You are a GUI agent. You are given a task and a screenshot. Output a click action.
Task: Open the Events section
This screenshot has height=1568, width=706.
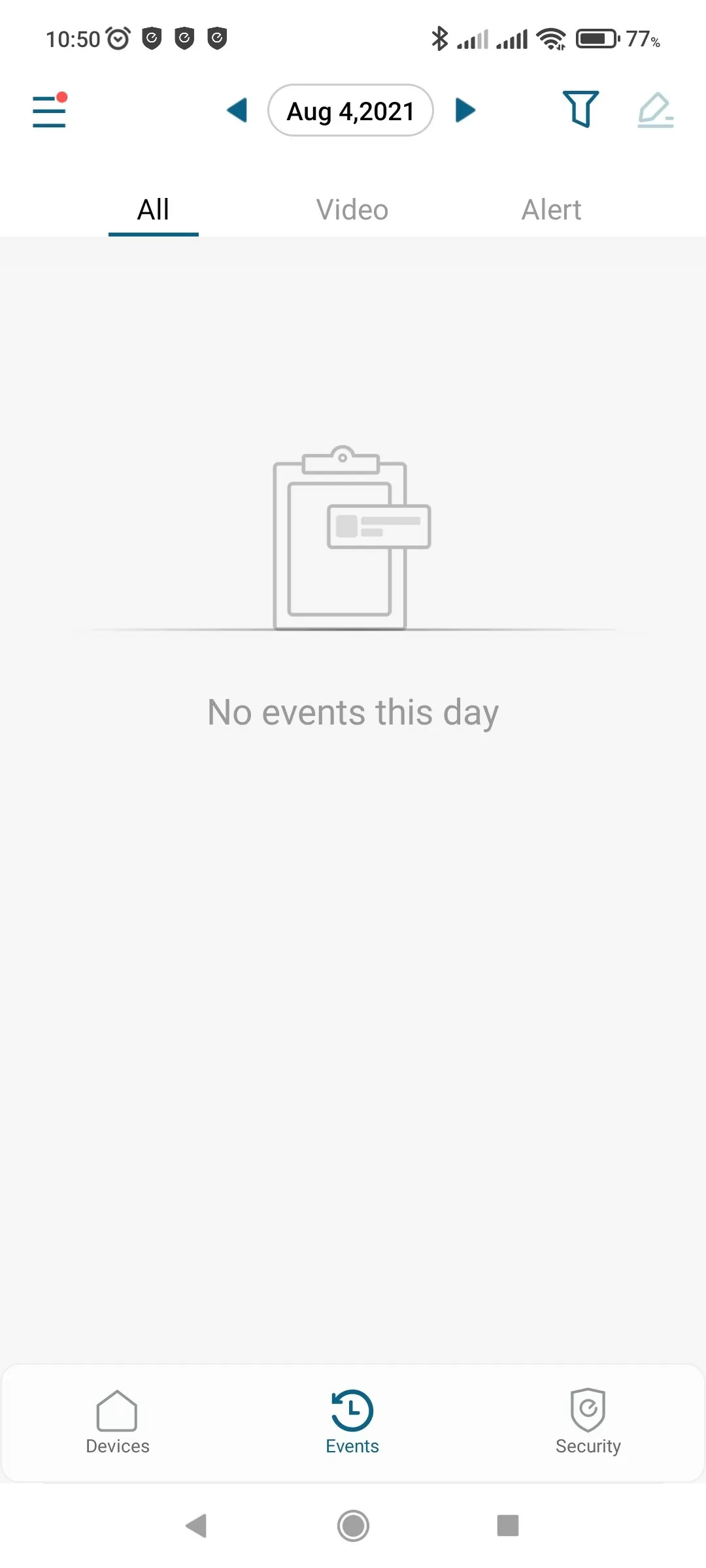(x=352, y=1422)
